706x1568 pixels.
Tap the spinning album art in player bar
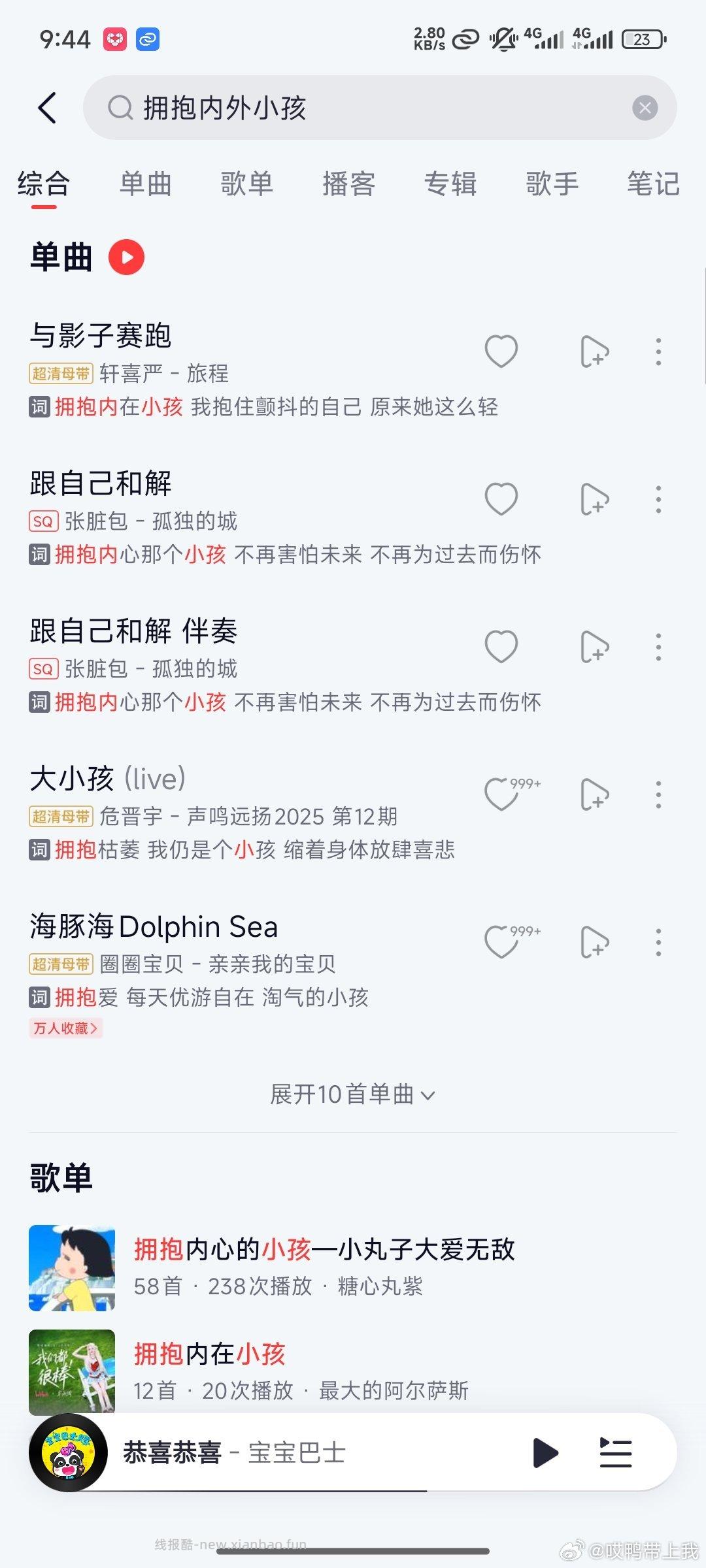tap(69, 1453)
